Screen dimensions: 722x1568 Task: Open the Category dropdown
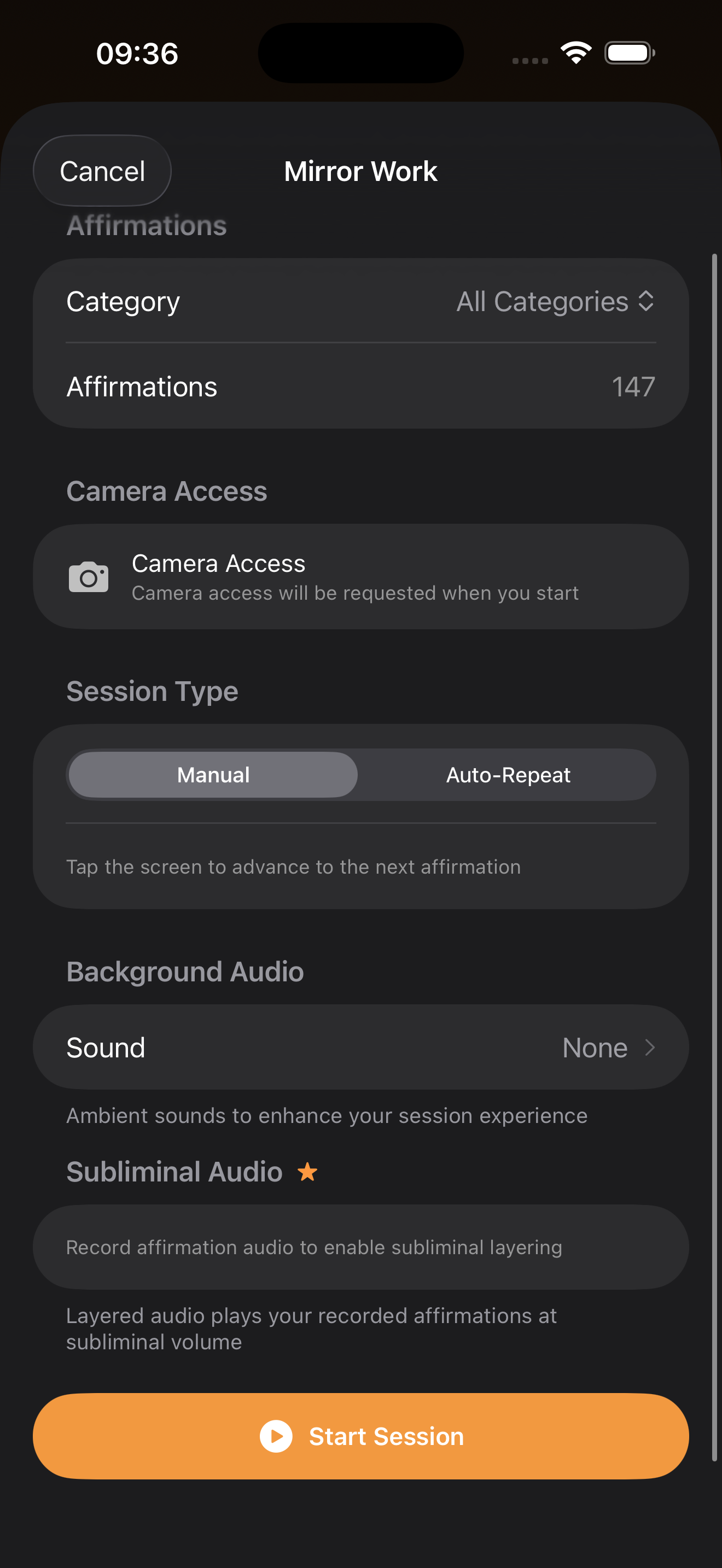[x=555, y=301]
